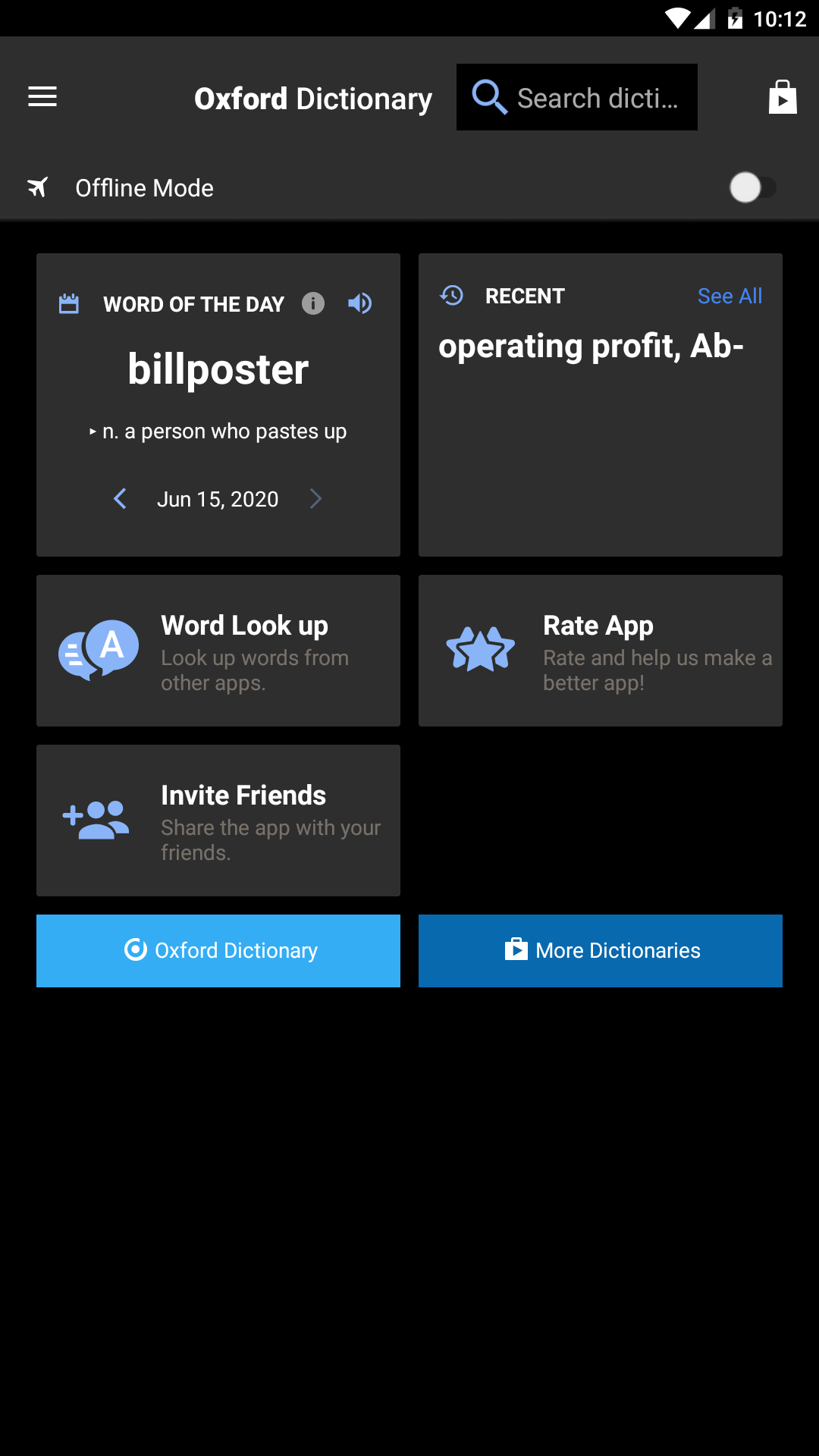See All recent searches
The image size is (819, 1456).
729,296
